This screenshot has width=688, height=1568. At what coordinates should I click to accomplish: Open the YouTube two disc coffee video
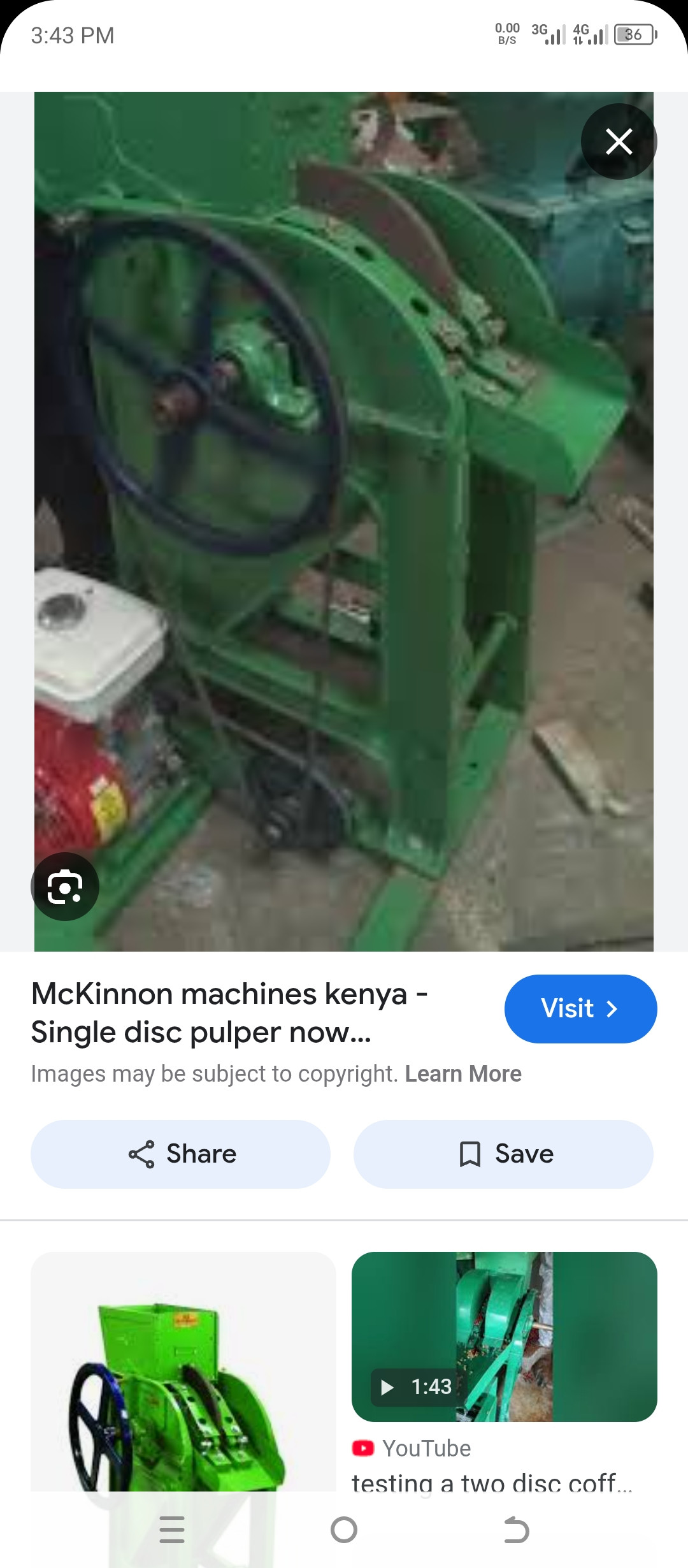click(503, 1337)
